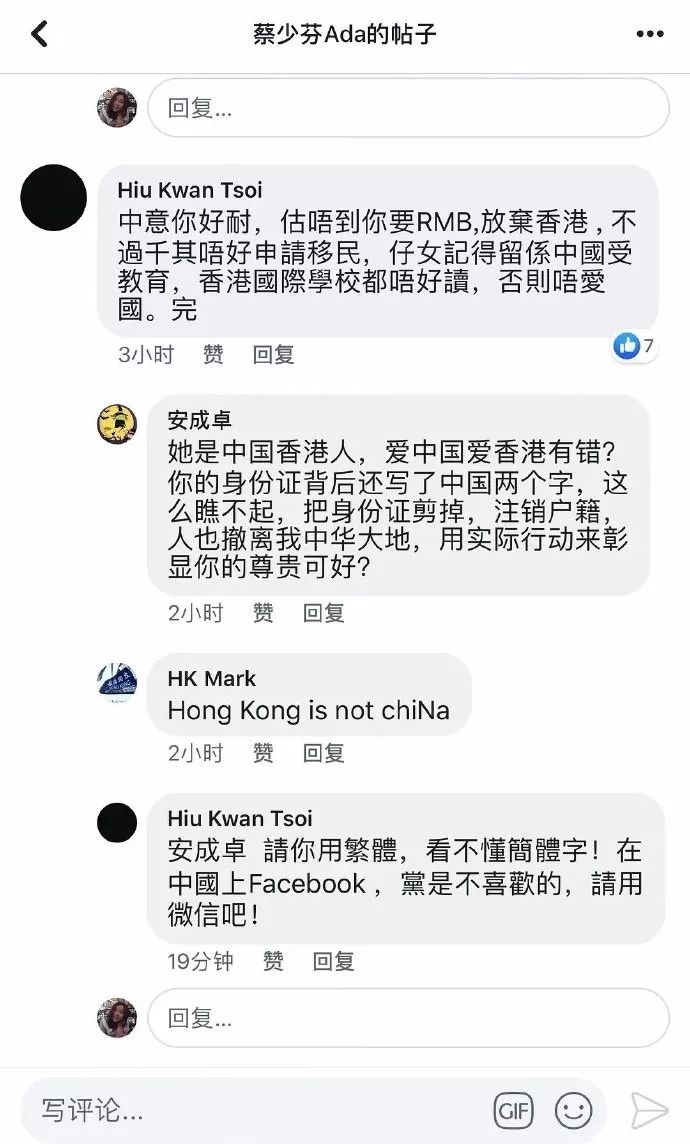690x1144 pixels.
Task: Tap the 回复 reply field above 写评论
Action: click(x=408, y=1018)
